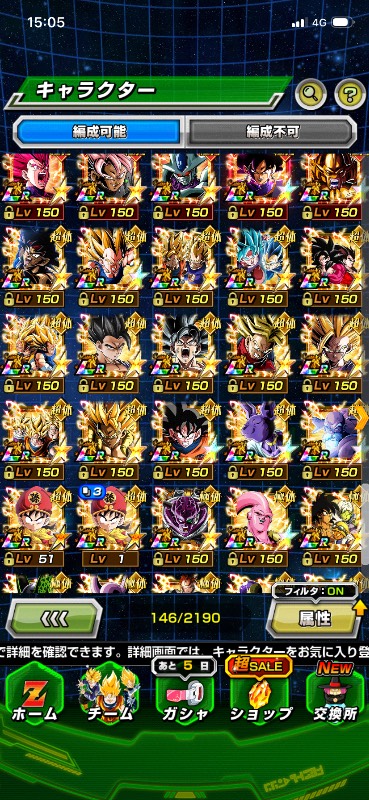369x800 pixels.
Task: Open the magnifying glass search icon
Action: pos(311,93)
